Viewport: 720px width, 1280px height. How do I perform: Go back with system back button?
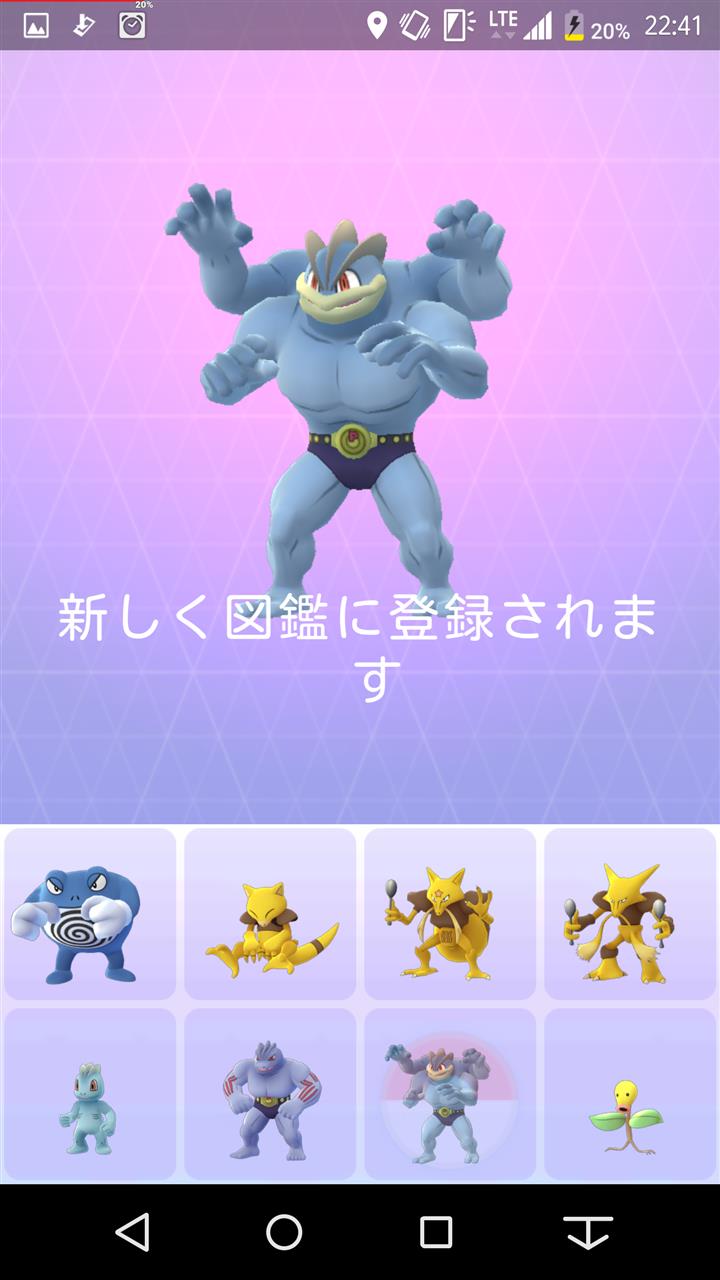(132, 1232)
